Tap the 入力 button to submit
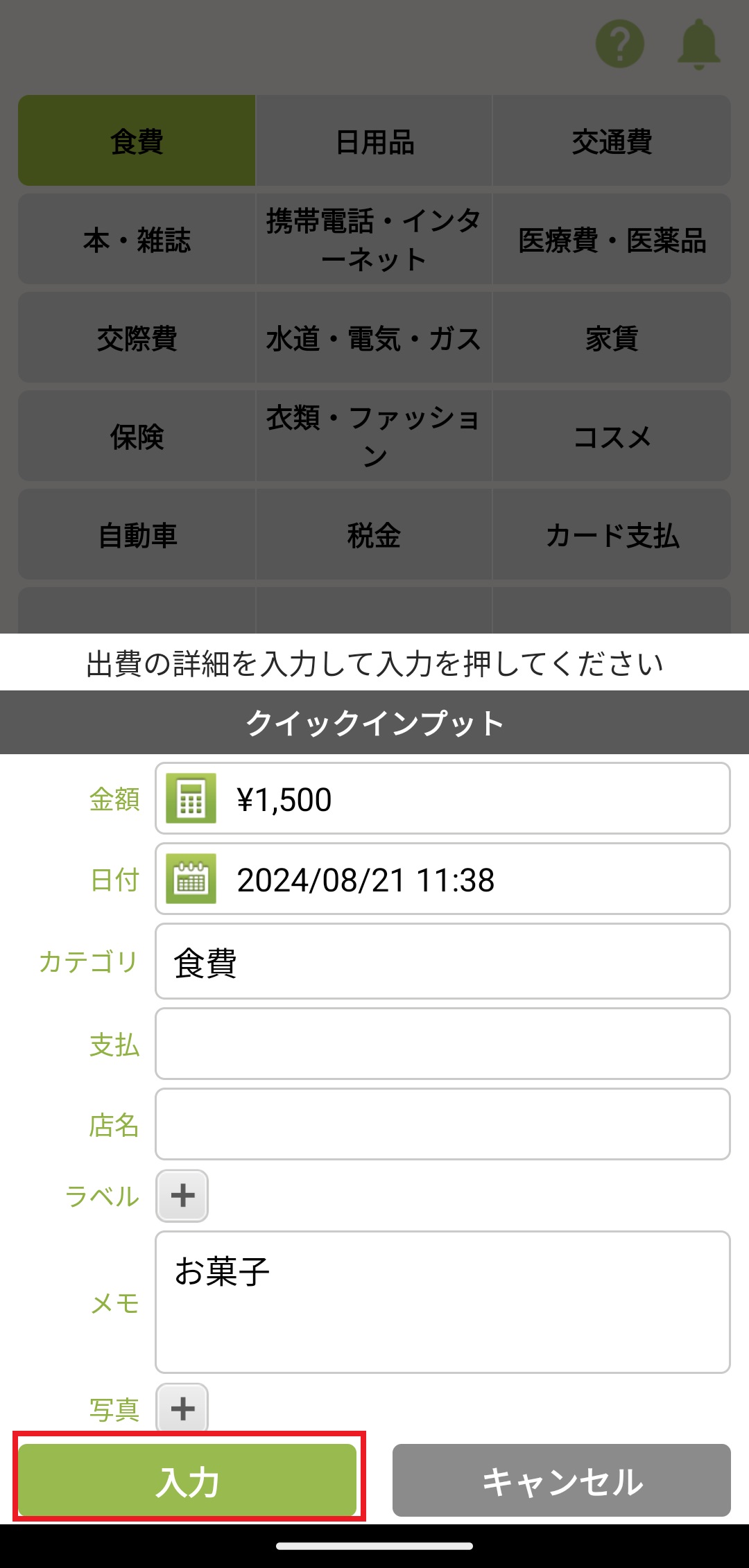The image size is (749, 1568). point(187,1480)
